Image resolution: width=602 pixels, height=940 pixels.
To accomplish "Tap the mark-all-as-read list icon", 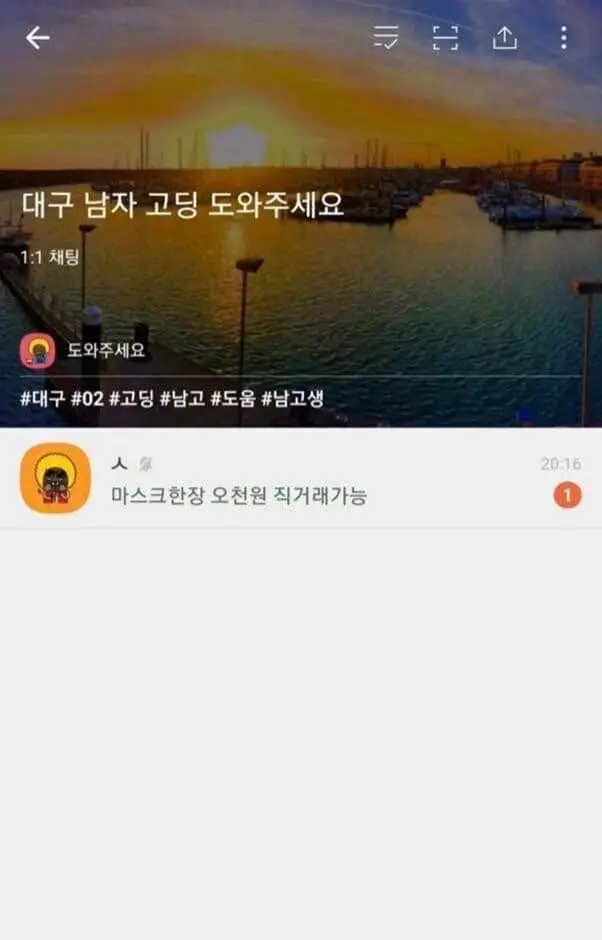I will (x=386, y=38).
